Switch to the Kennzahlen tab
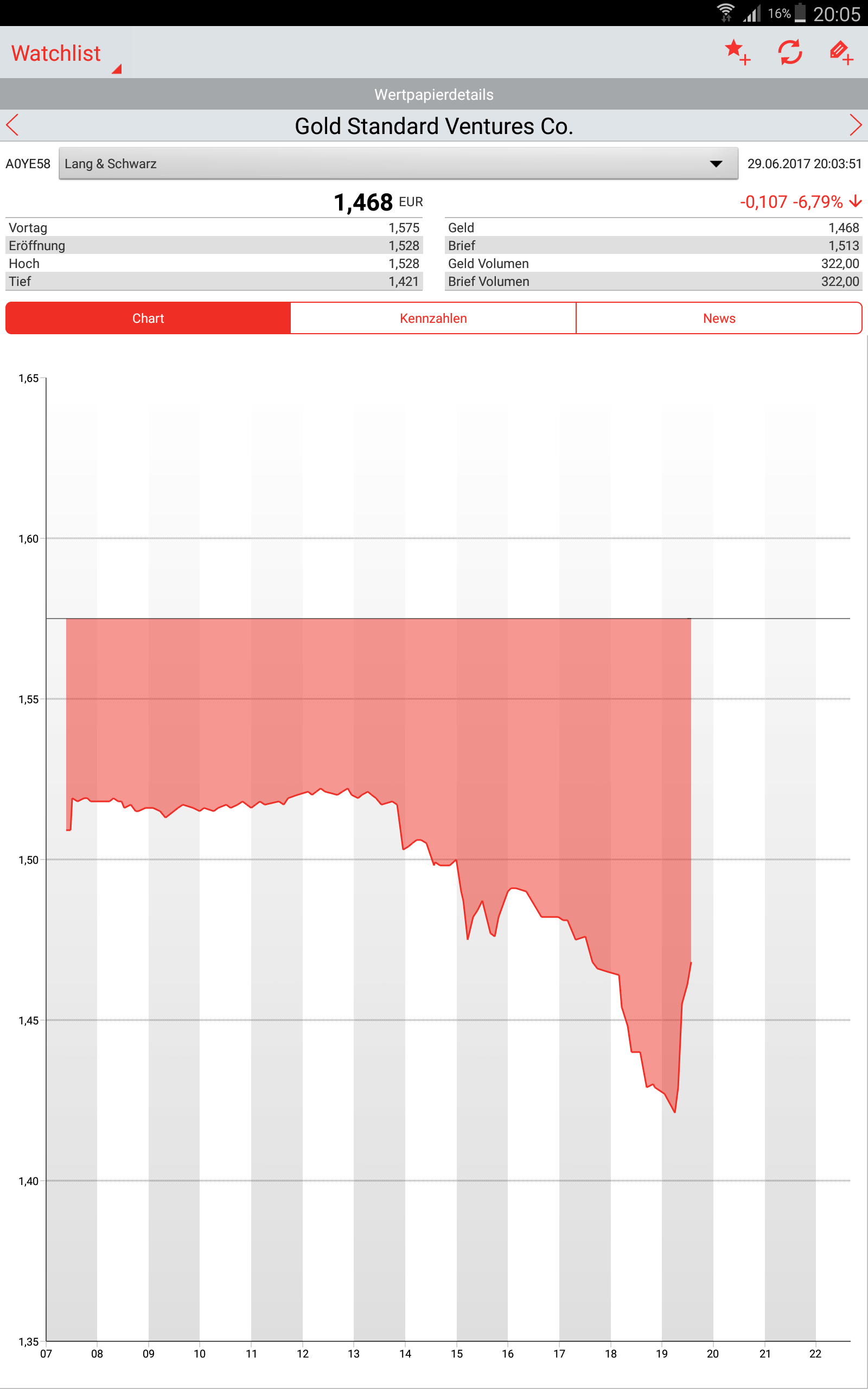Screen dimensions: 868x1389 click(x=433, y=318)
